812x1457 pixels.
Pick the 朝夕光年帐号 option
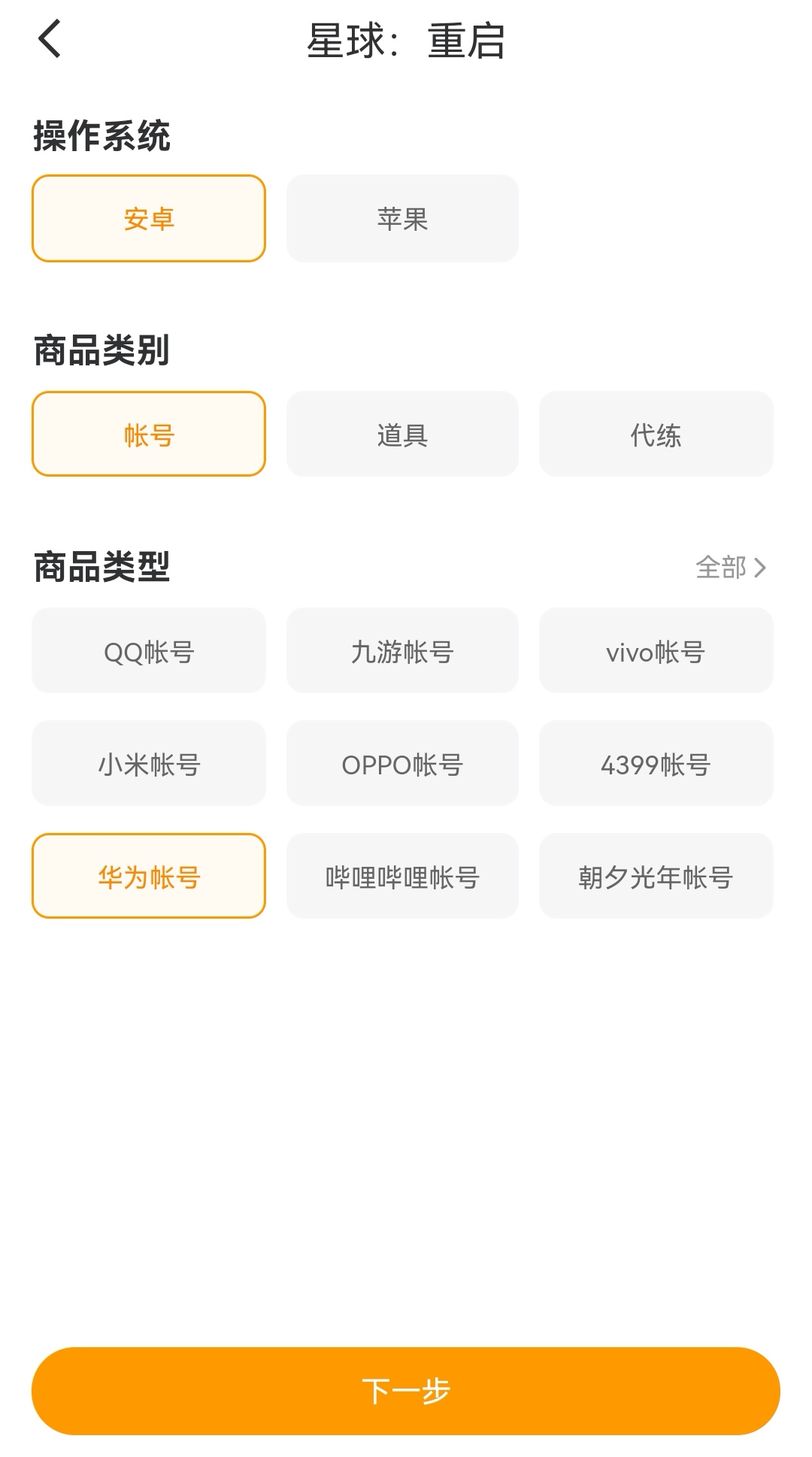coord(656,877)
